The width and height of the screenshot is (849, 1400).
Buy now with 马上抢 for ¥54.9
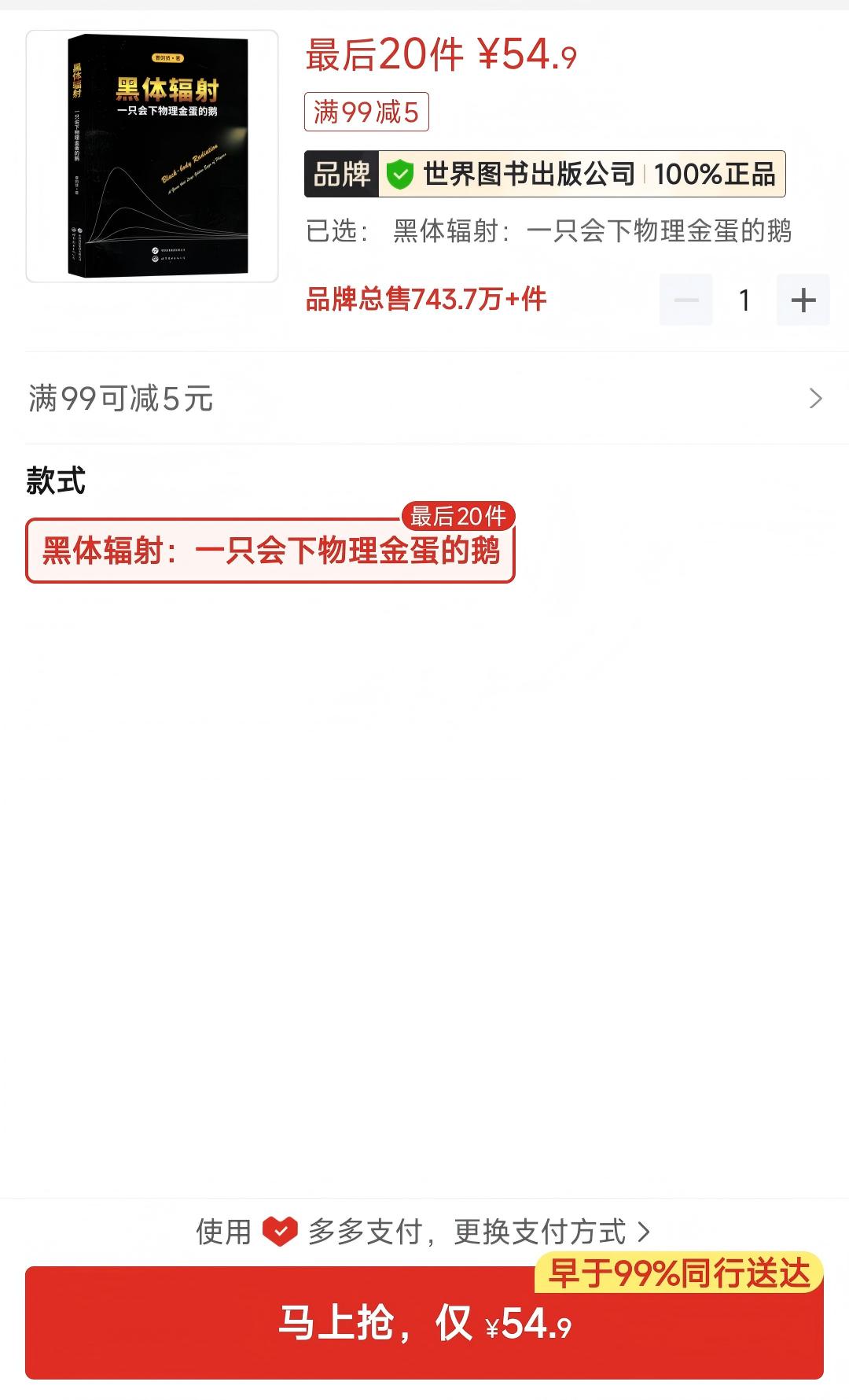point(424,1323)
